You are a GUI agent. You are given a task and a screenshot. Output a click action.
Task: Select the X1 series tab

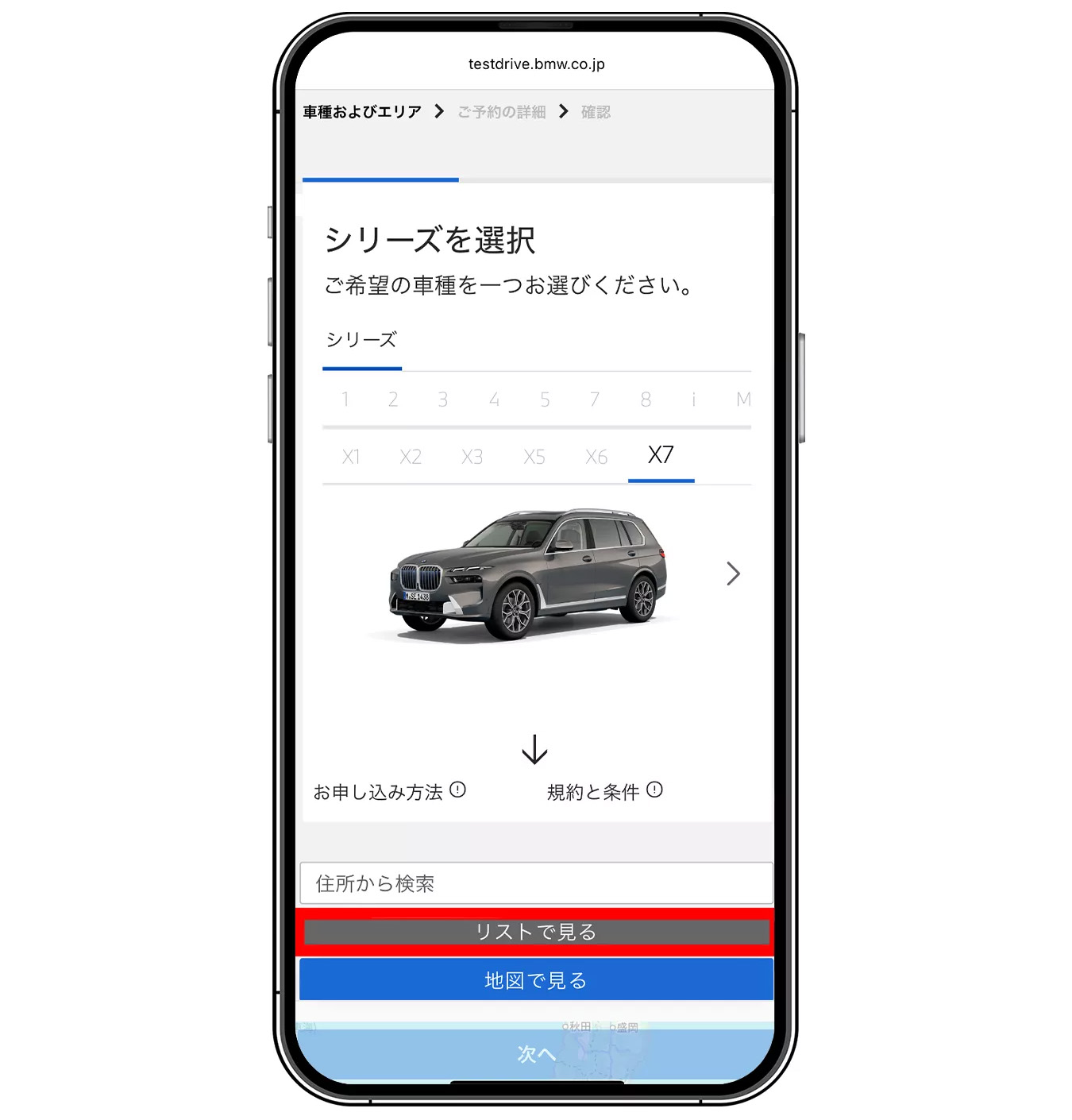pos(351,457)
